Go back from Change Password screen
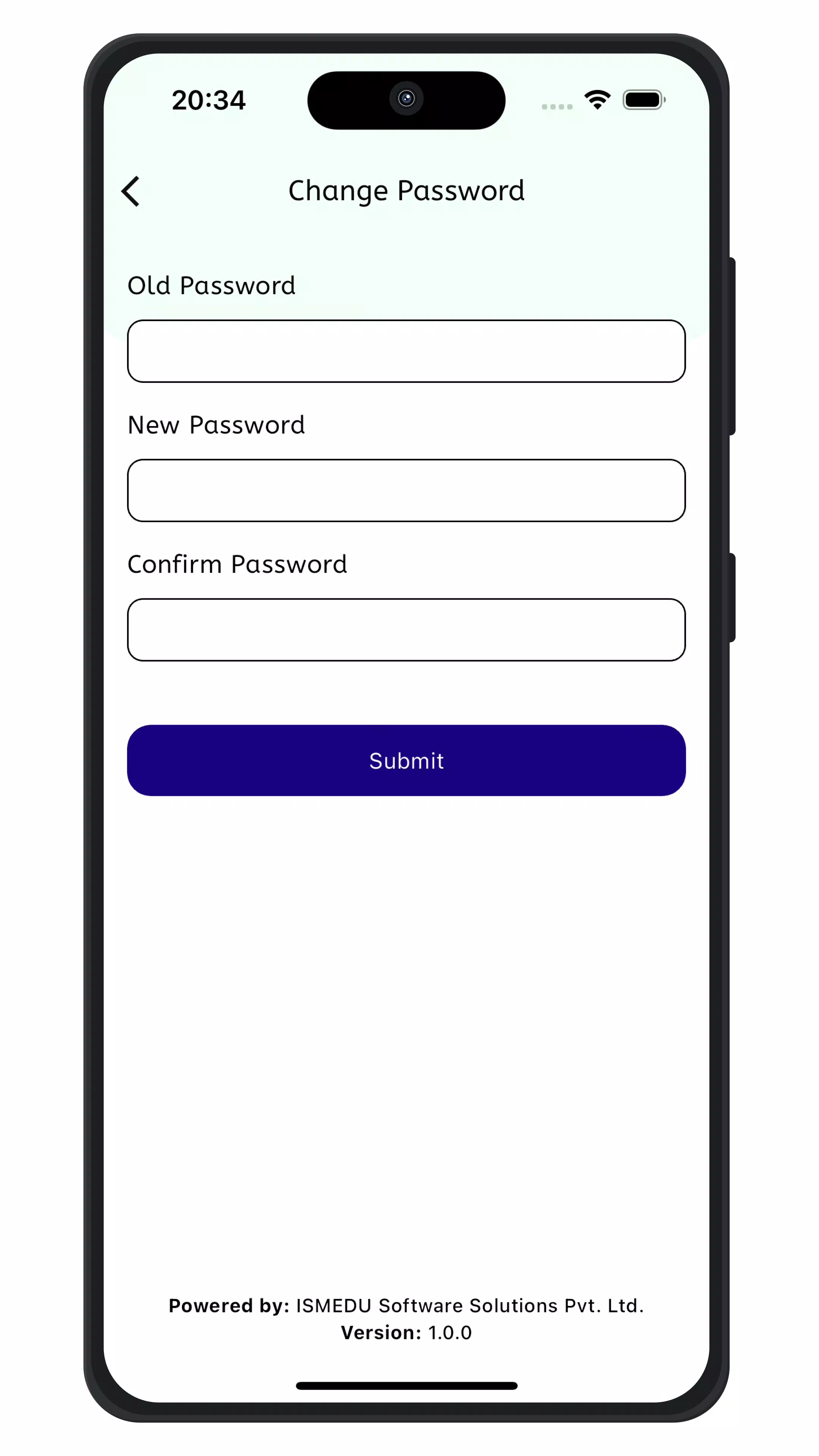This screenshot has height=1456, width=819. (x=131, y=191)
